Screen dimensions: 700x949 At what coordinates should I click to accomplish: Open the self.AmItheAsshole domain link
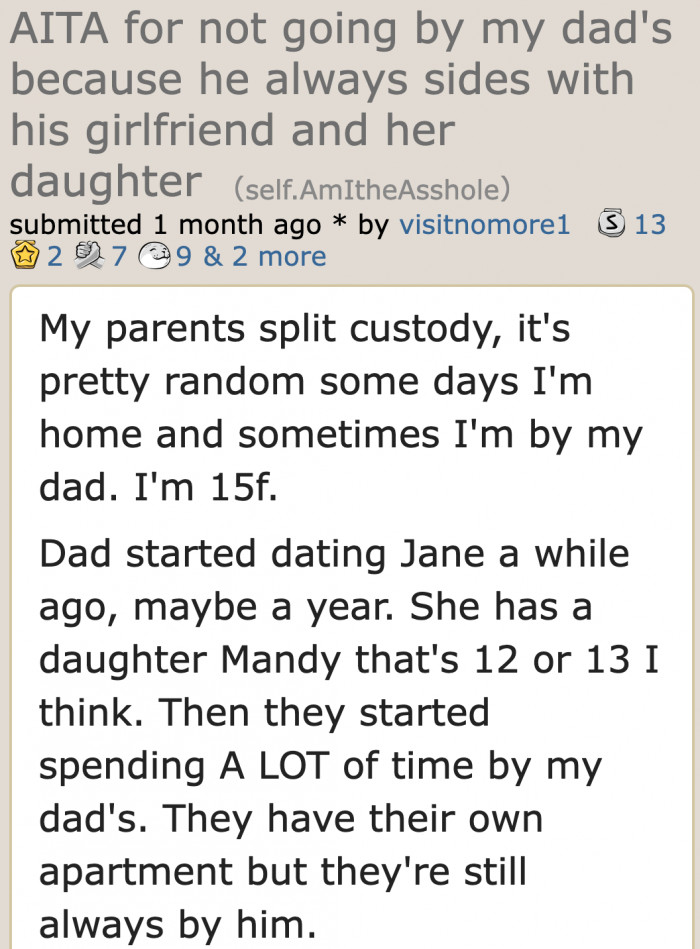click(x=371, y=187)
